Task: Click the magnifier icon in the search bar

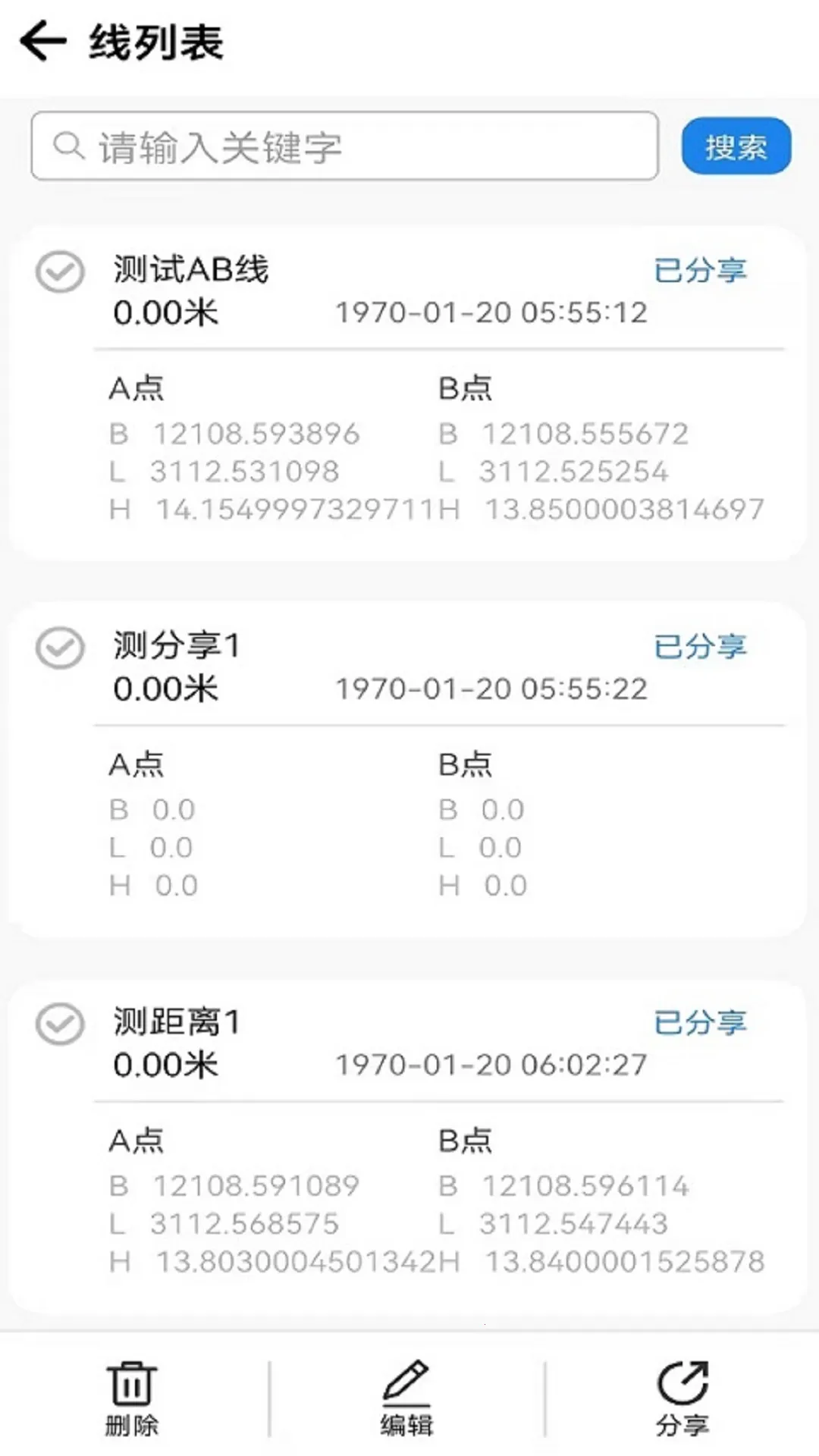Action: (x=69, y=145)
